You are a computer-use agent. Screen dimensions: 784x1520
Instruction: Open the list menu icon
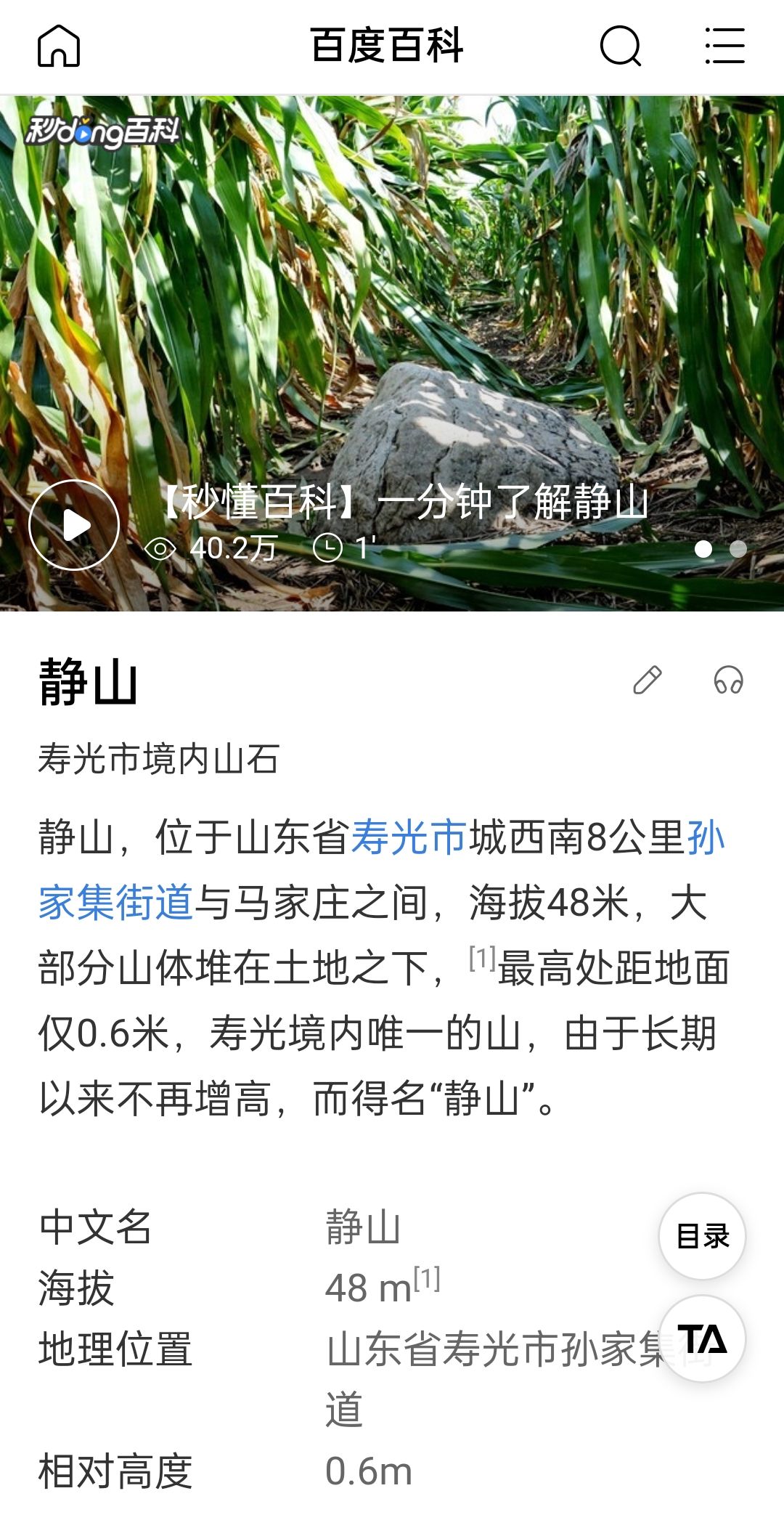[724, 46]
